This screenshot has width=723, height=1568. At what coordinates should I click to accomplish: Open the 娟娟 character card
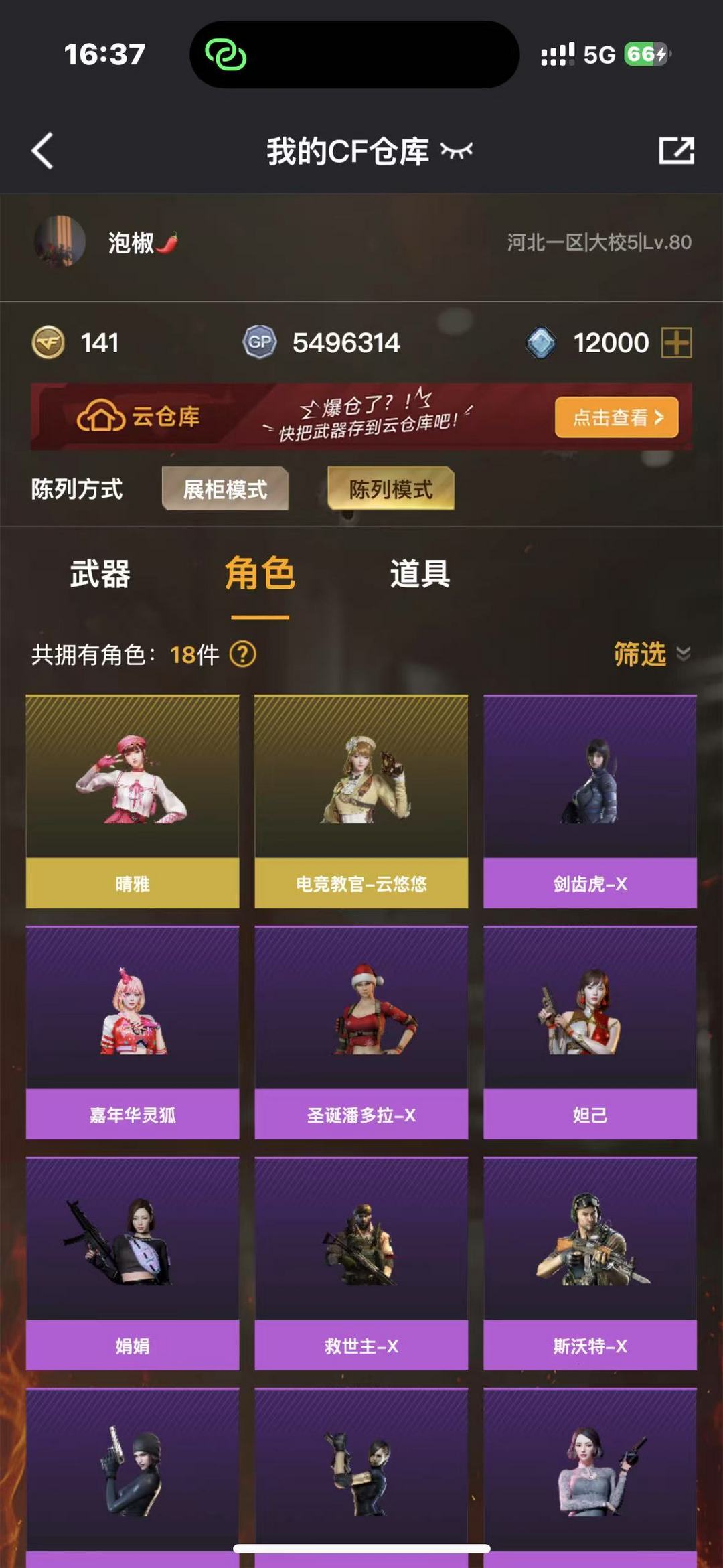tap(133, 1264)
